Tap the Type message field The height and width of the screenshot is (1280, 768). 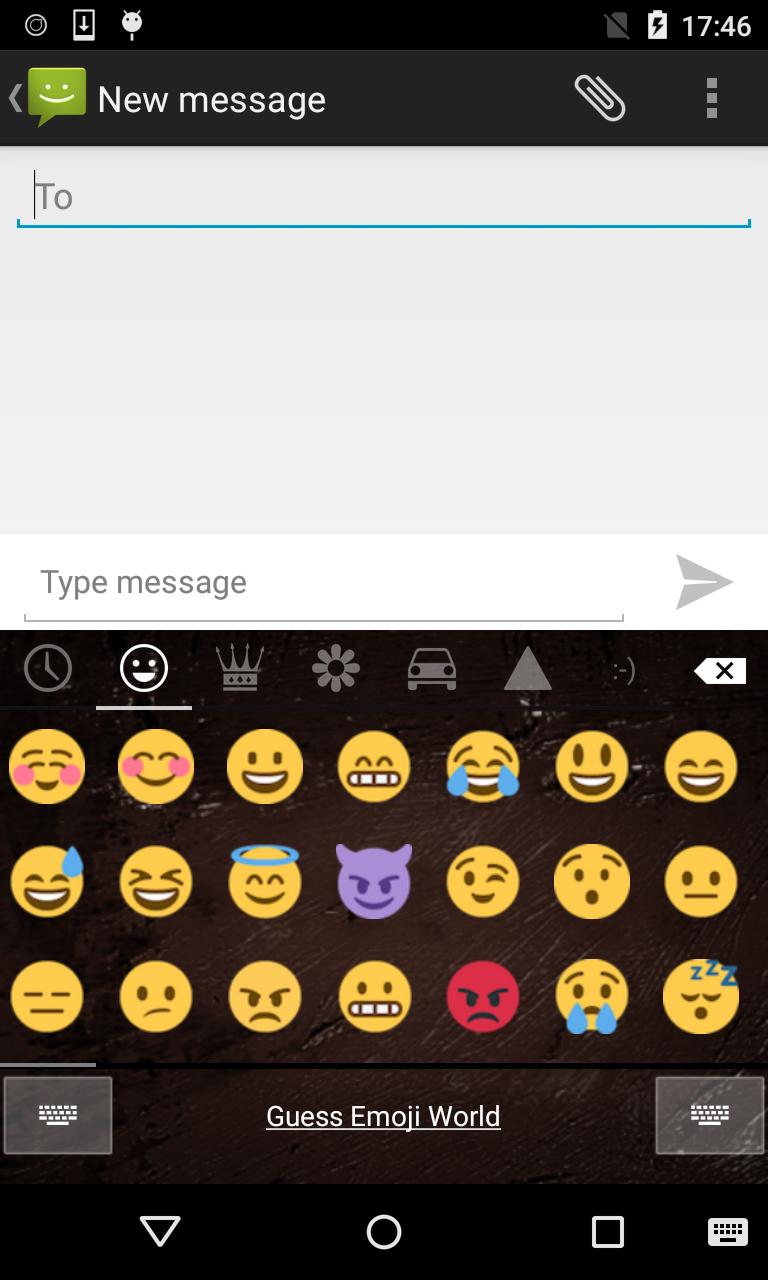coord(324,582)
